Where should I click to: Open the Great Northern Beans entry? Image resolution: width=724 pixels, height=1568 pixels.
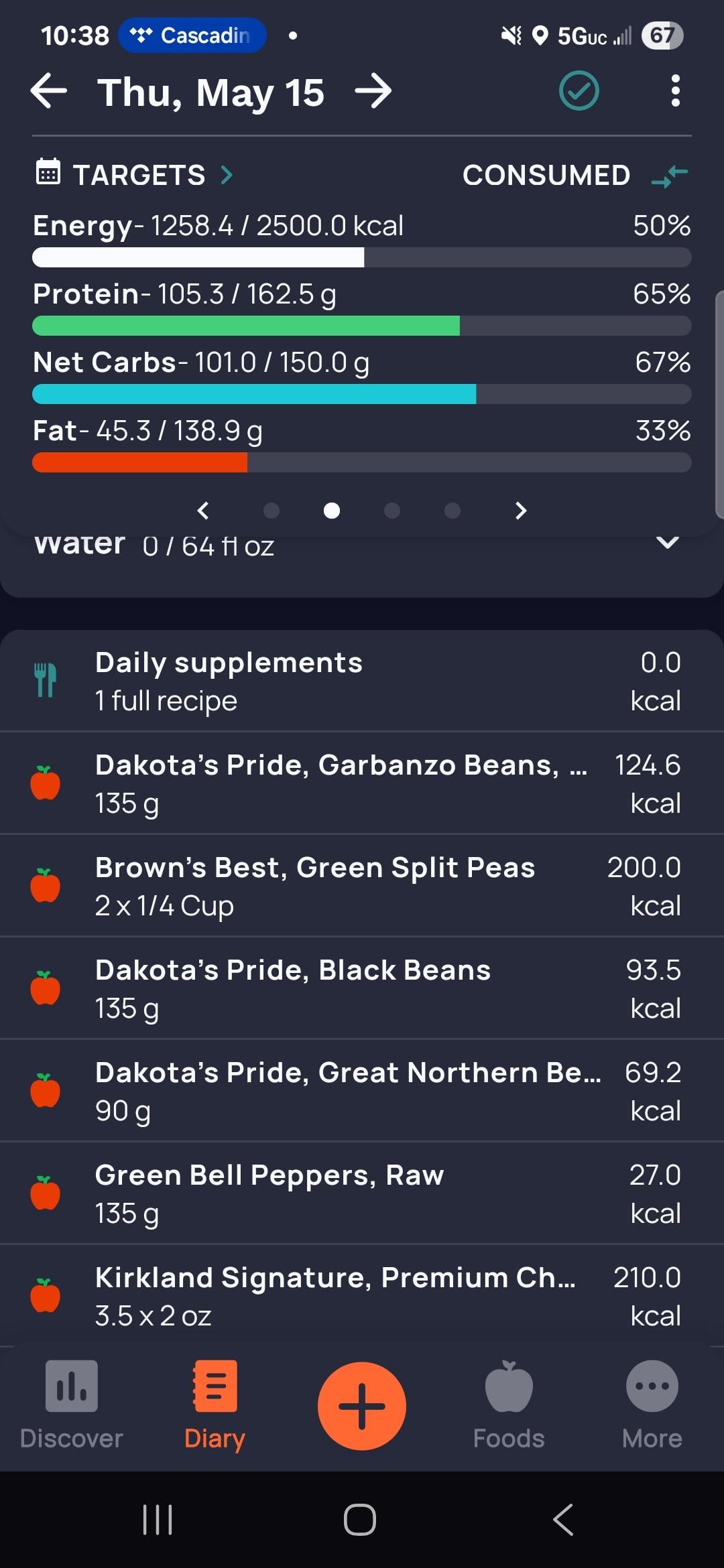362,1091
